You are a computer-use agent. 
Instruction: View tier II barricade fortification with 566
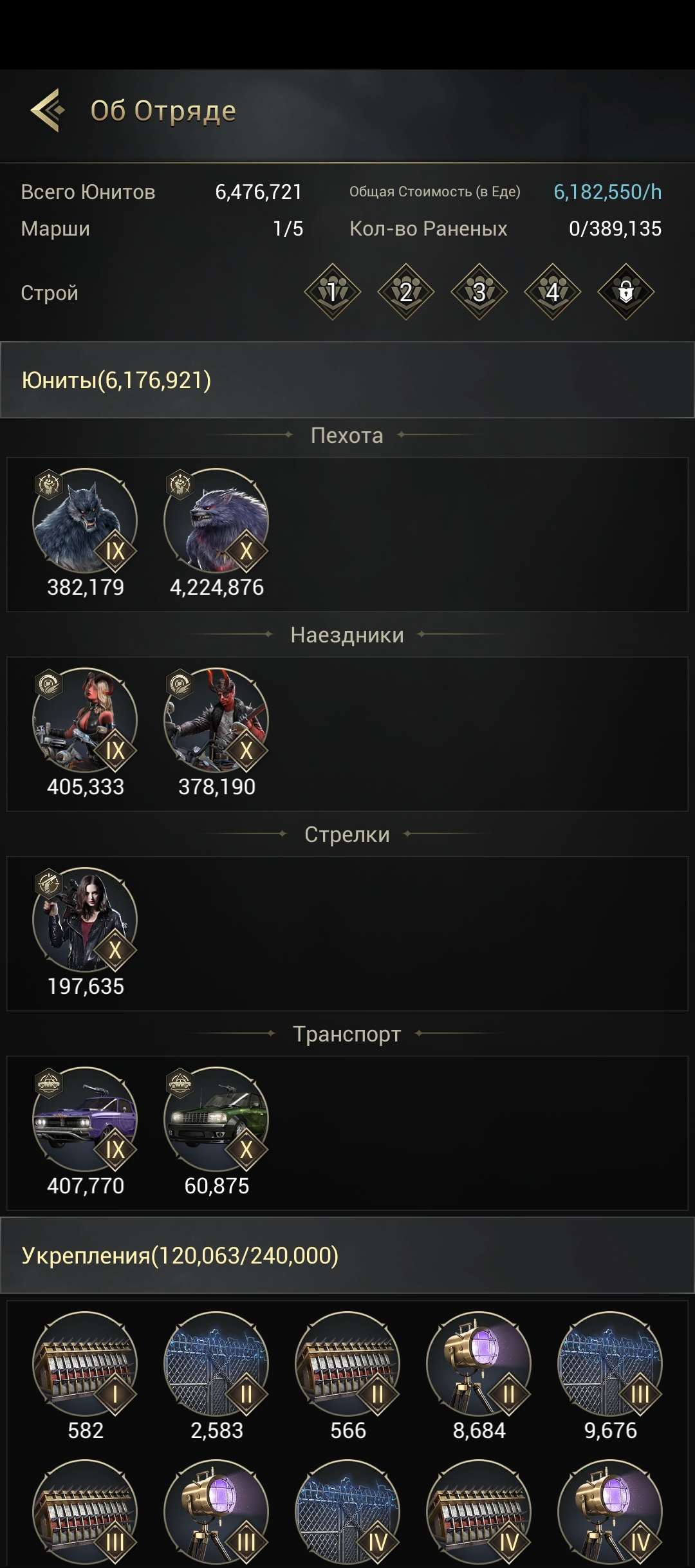tap(347, 1365)
